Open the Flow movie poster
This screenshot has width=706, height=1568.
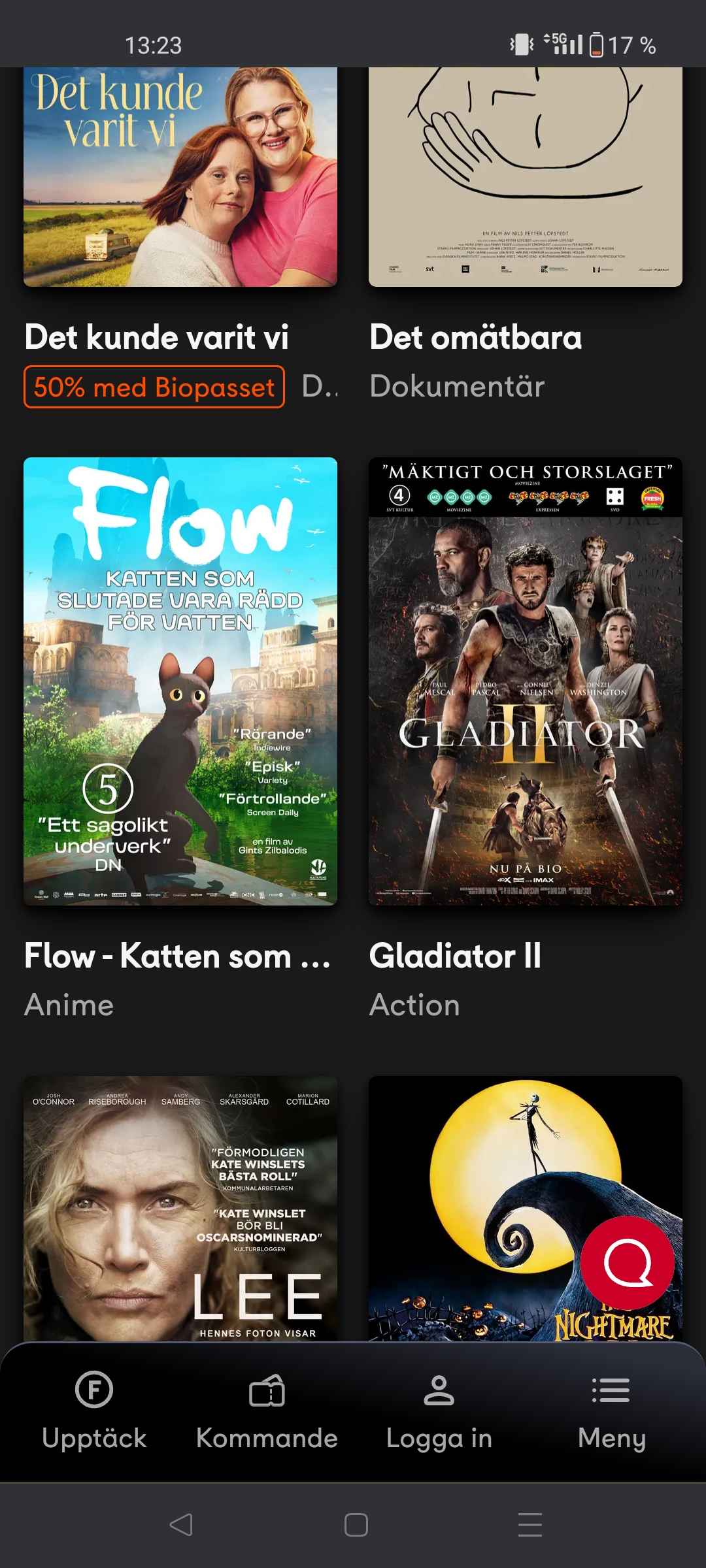[180, 681]
